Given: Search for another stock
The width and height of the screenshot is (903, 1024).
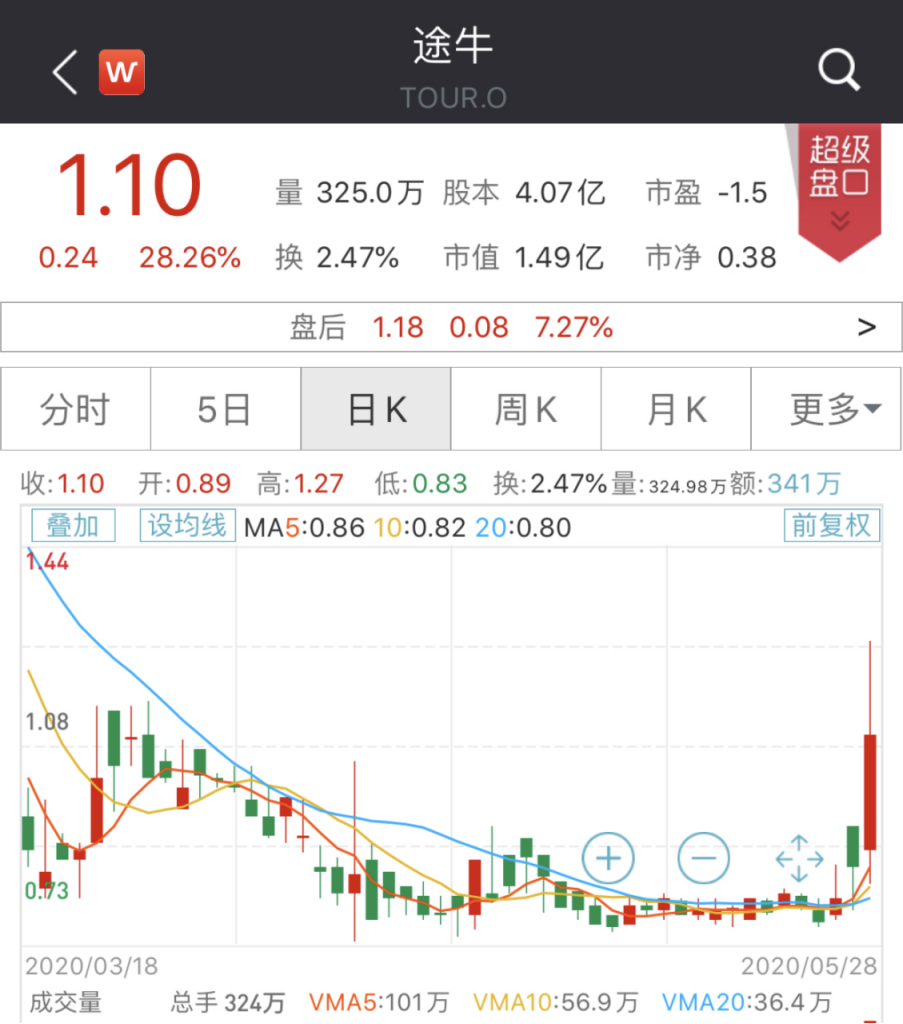Looking at the screenshot, I should click(838, 71).
